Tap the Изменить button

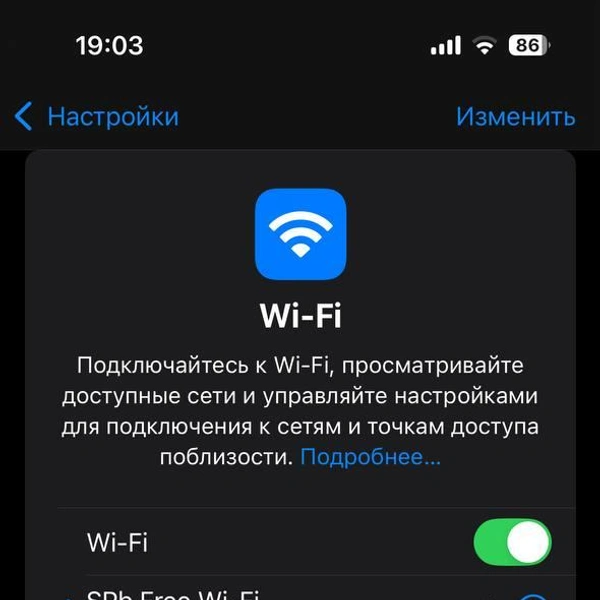[x=515, y=117]
